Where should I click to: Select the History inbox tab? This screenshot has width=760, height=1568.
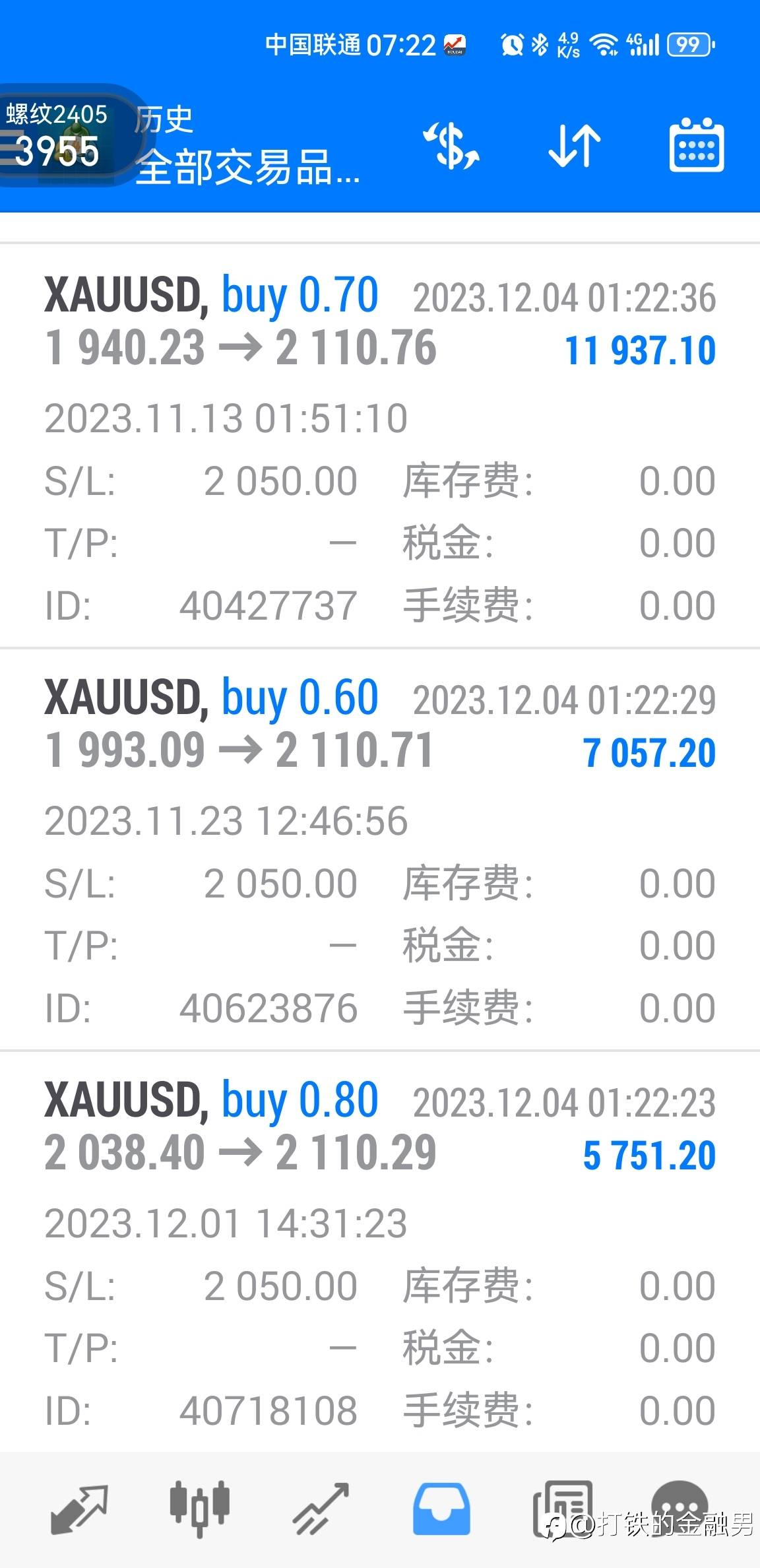point(441,1509)
